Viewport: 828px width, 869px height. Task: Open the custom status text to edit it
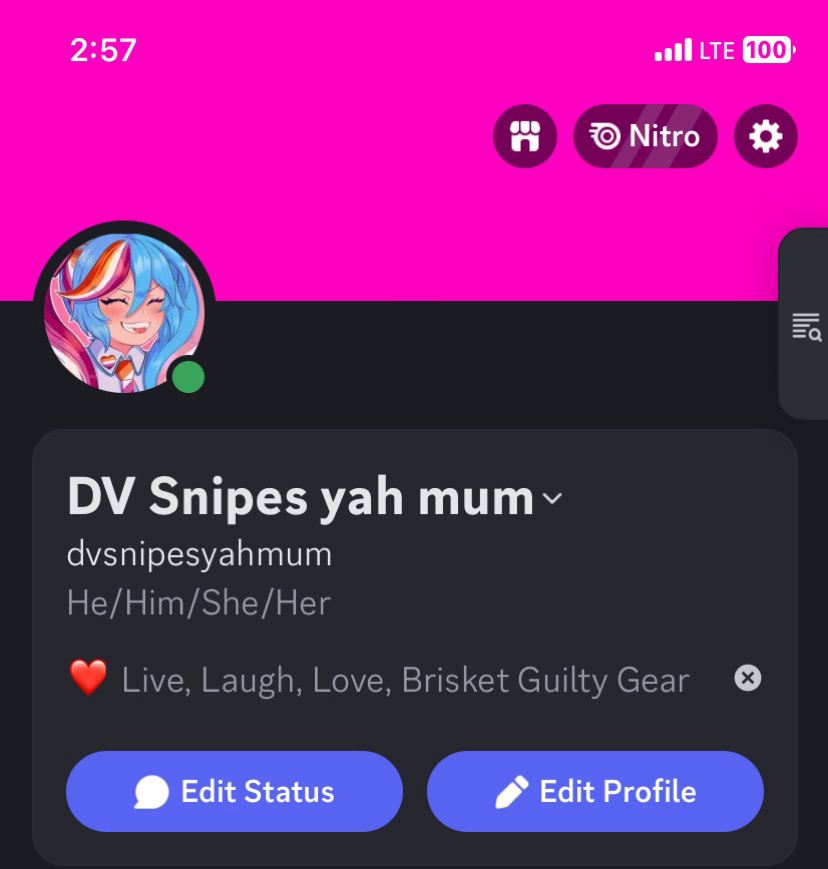(405, 681)
